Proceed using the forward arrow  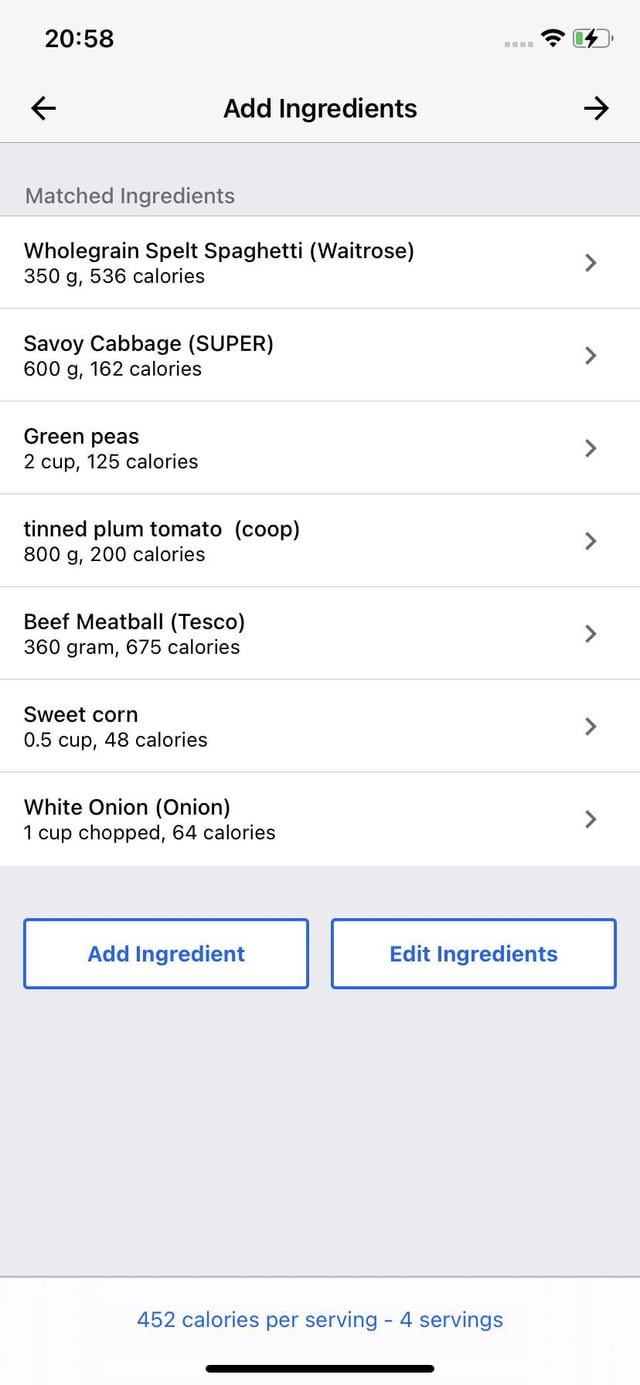[x=596, y=108]
